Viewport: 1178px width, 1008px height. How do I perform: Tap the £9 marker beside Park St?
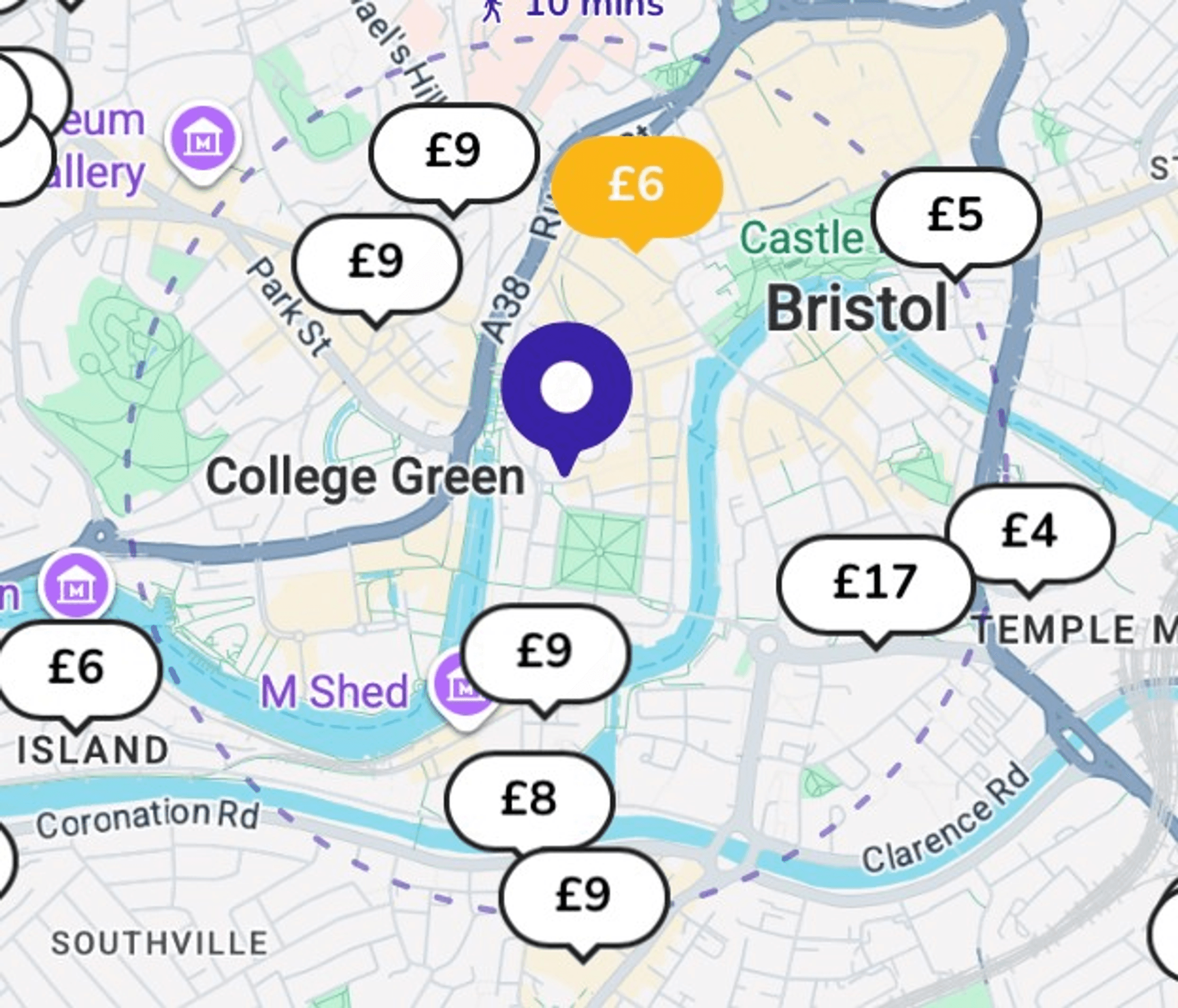(376, 262)
